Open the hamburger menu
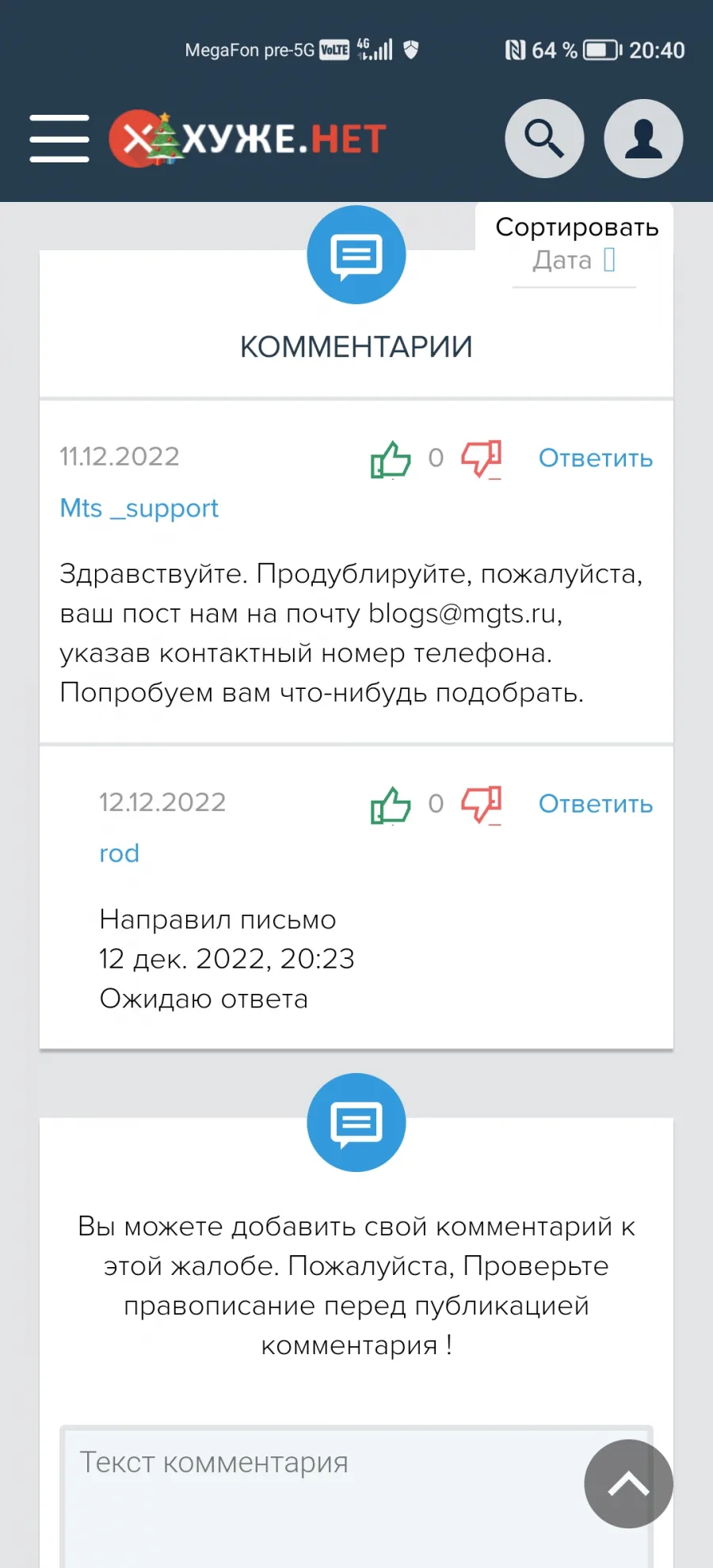The image size is (713, 1568). point(59,139)
